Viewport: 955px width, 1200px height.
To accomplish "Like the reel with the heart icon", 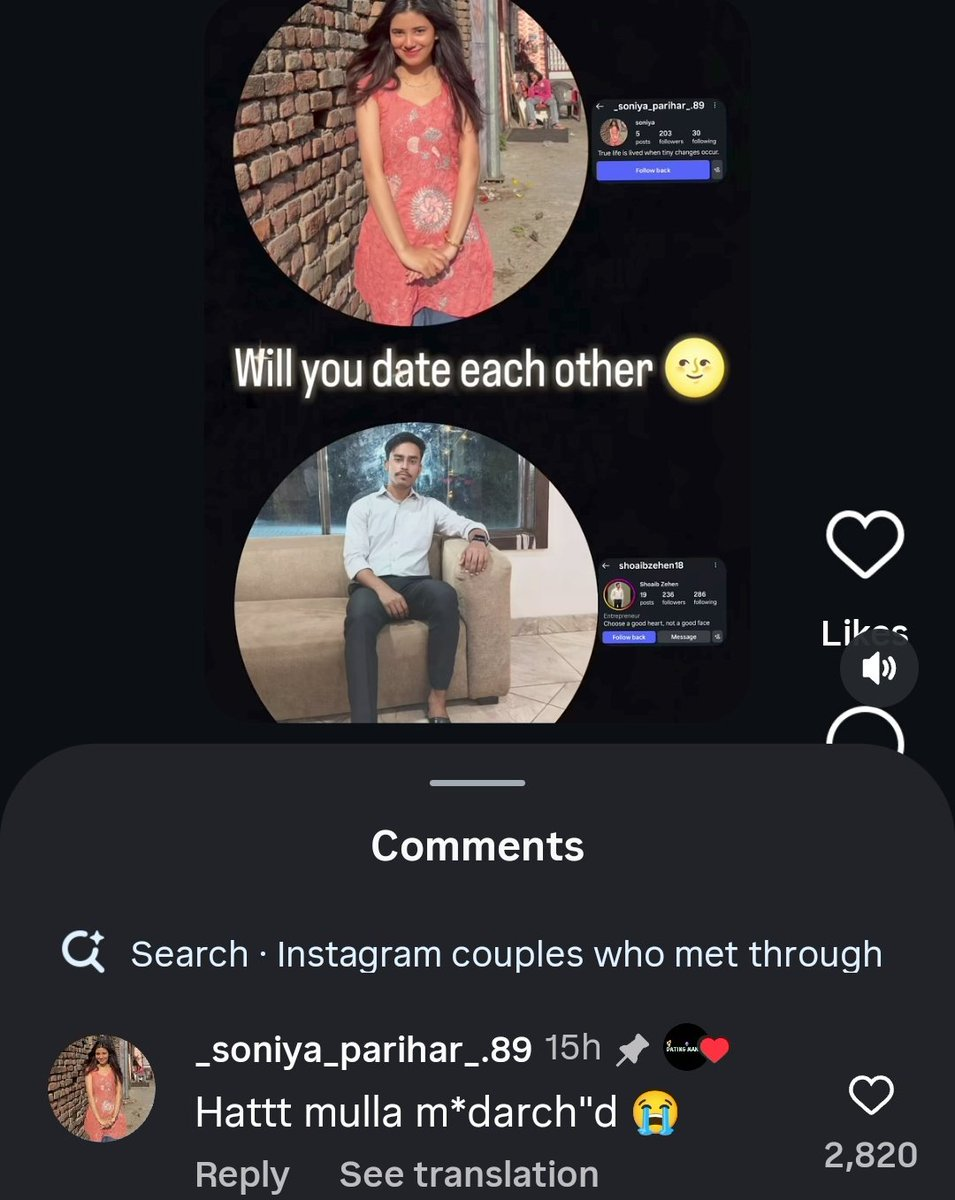I will [x=864, y=545].
